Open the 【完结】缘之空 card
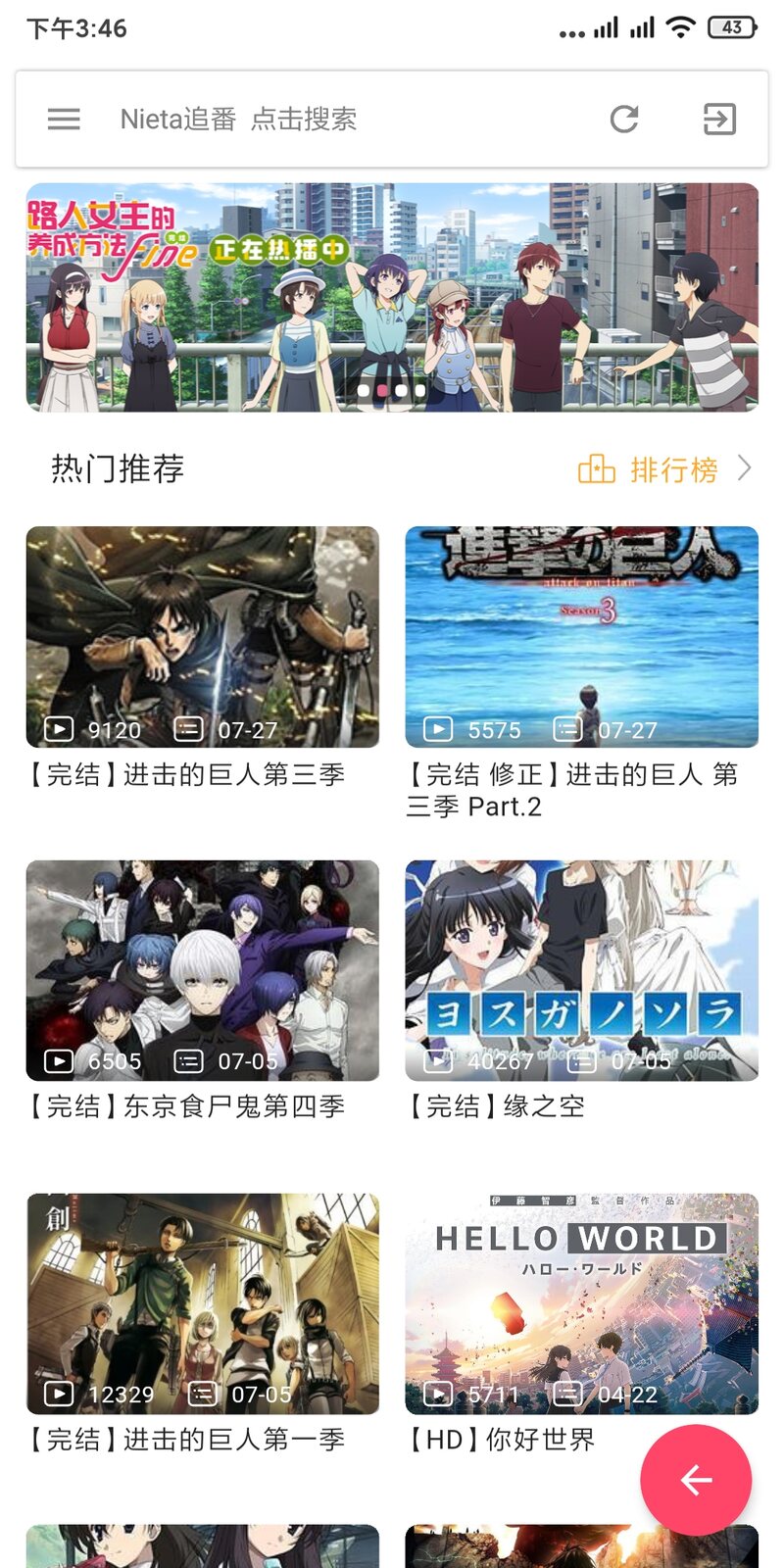Image resolution: width=784 pixels, height=1568 pixels. coord(582,970)
